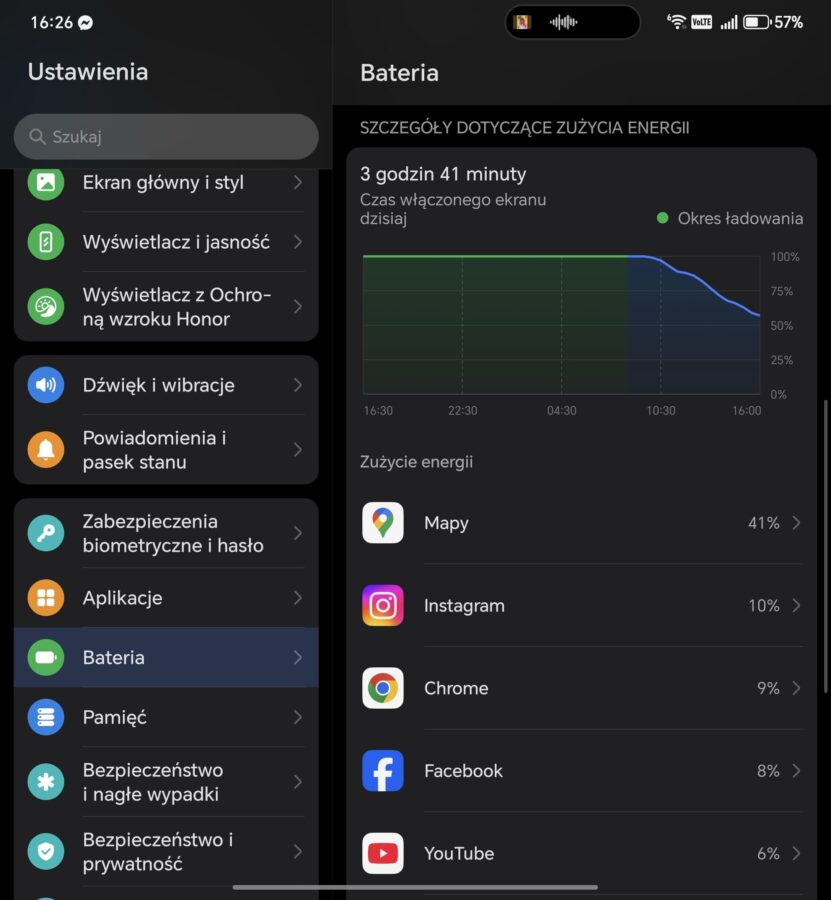
Task: Open the Pamięć settings row
Action: coord(166,717)
